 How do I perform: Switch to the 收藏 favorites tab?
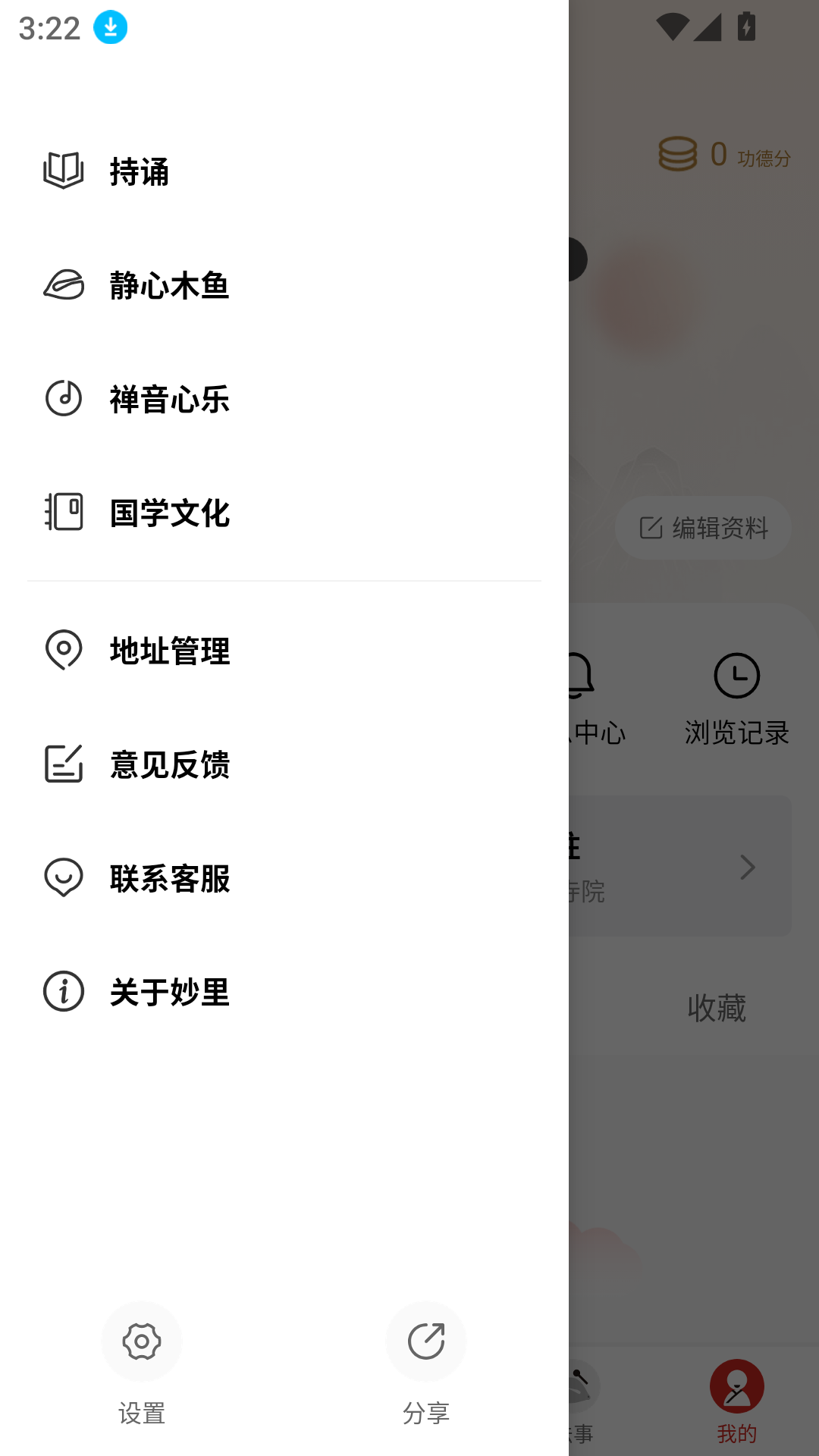(717, 1008)
